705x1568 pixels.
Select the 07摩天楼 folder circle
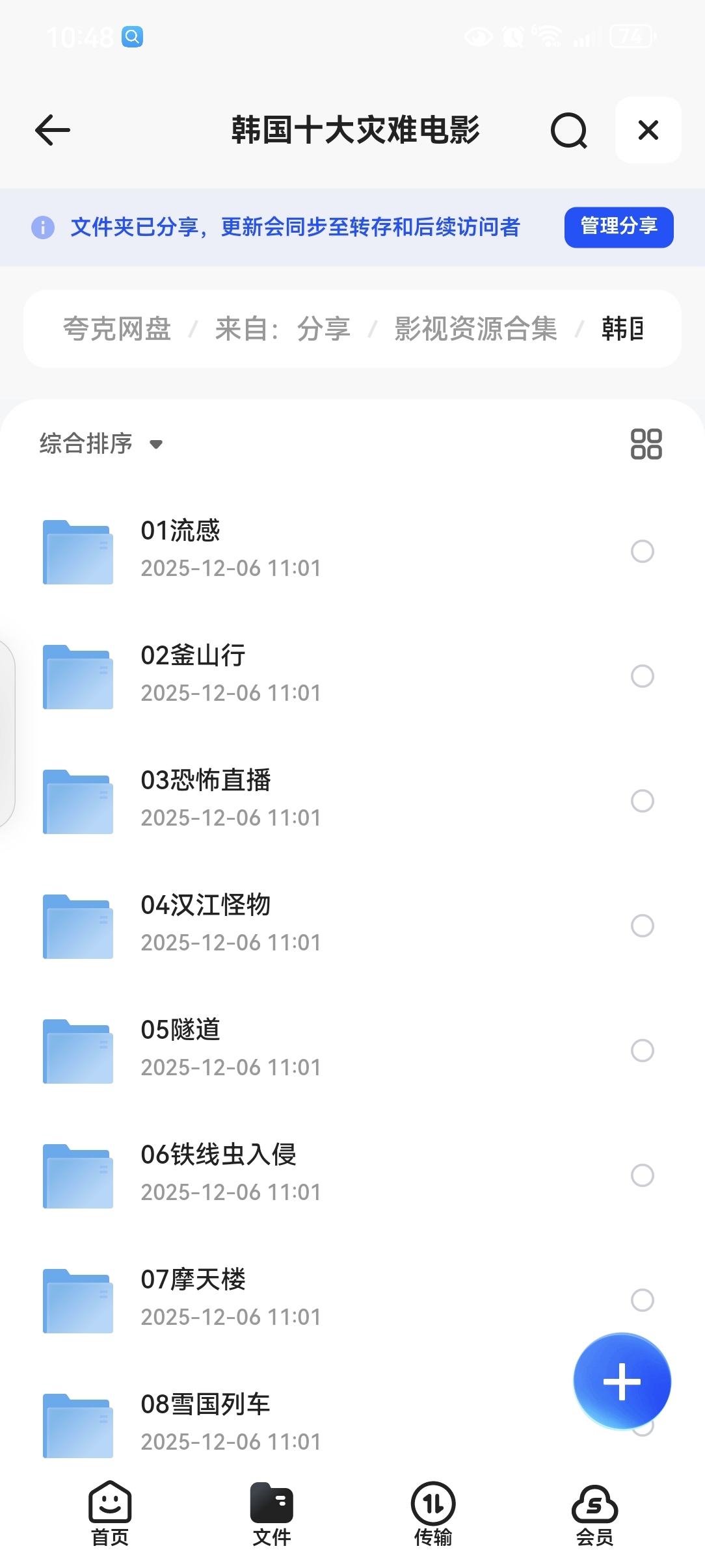[x=642, y=1300]
